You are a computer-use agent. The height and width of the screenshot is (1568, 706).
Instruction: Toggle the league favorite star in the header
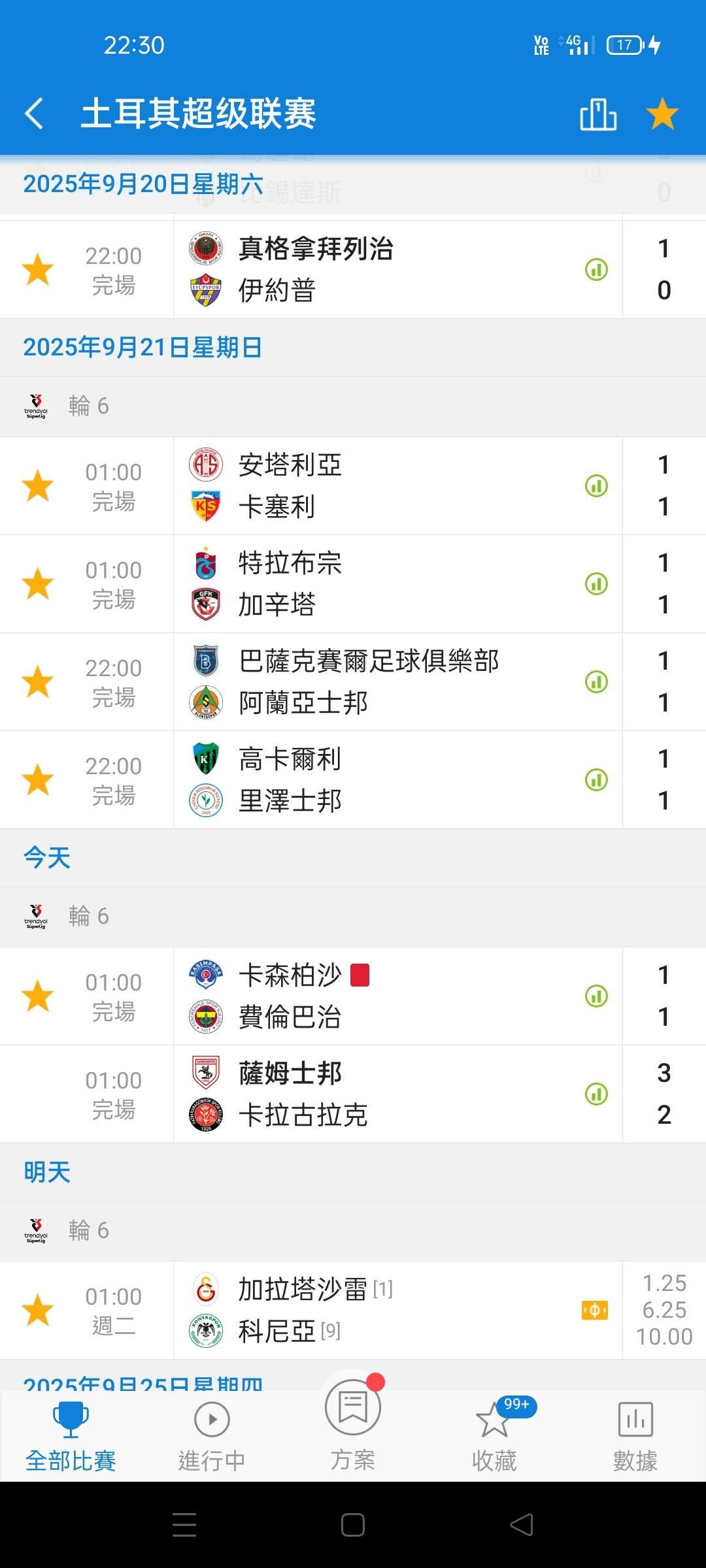[662, 114]
